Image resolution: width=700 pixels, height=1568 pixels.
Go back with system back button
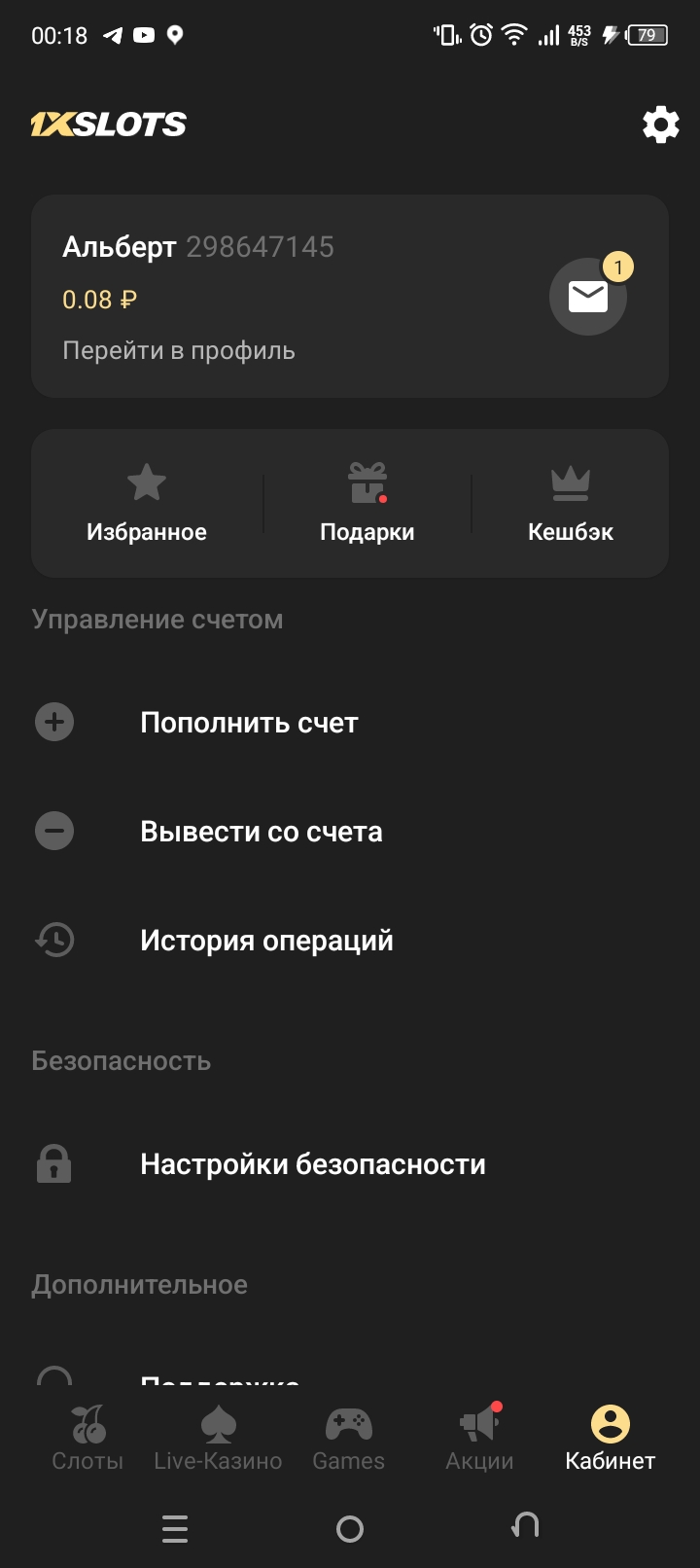525,1527
